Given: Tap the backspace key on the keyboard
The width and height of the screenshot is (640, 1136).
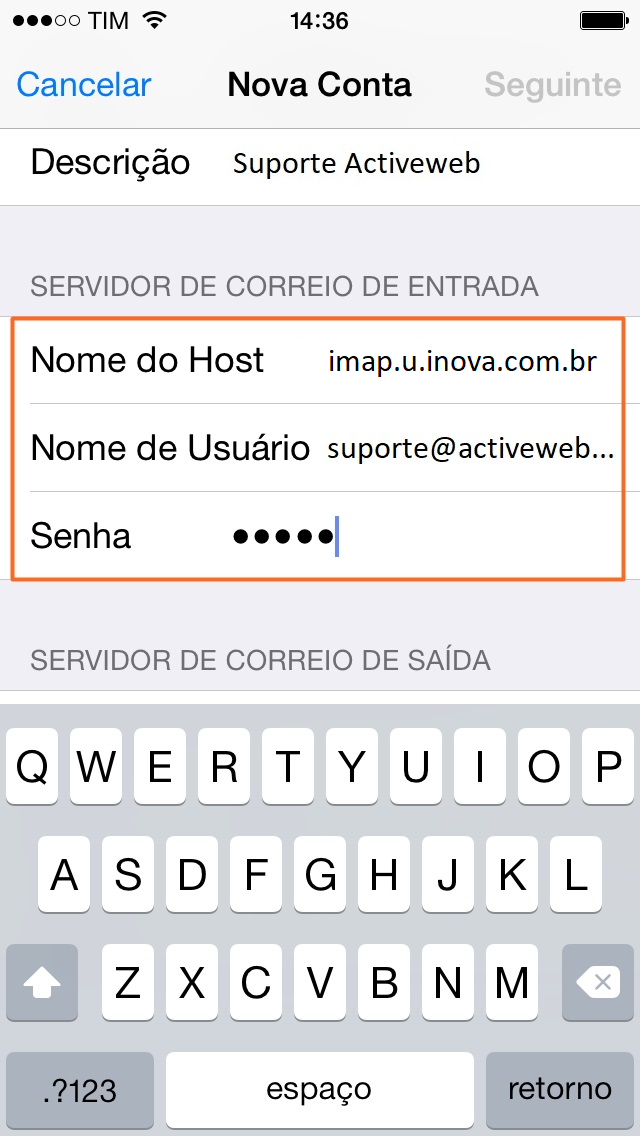Looking at the screenshot, I should coord(597,983).
